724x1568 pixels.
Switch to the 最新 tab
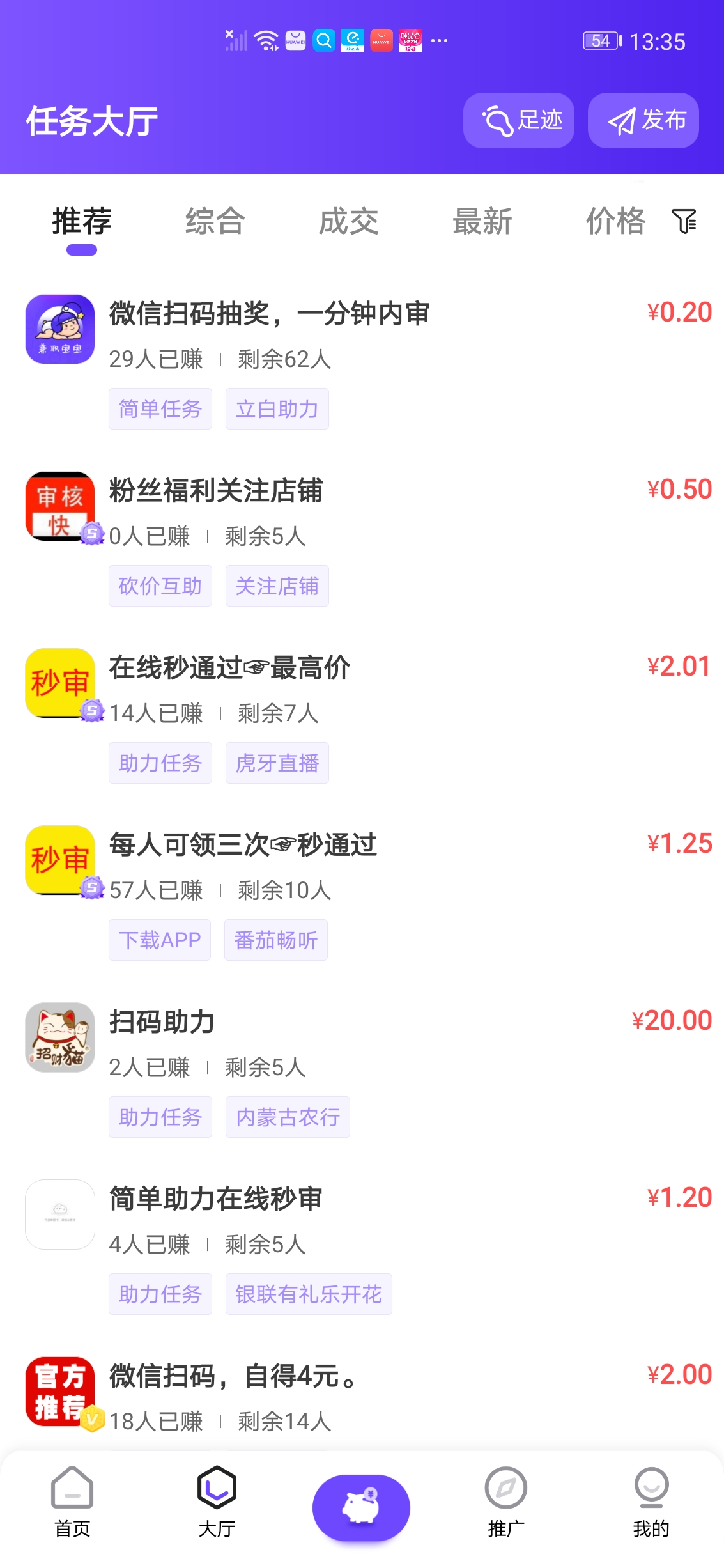click(x=482, y=222)
